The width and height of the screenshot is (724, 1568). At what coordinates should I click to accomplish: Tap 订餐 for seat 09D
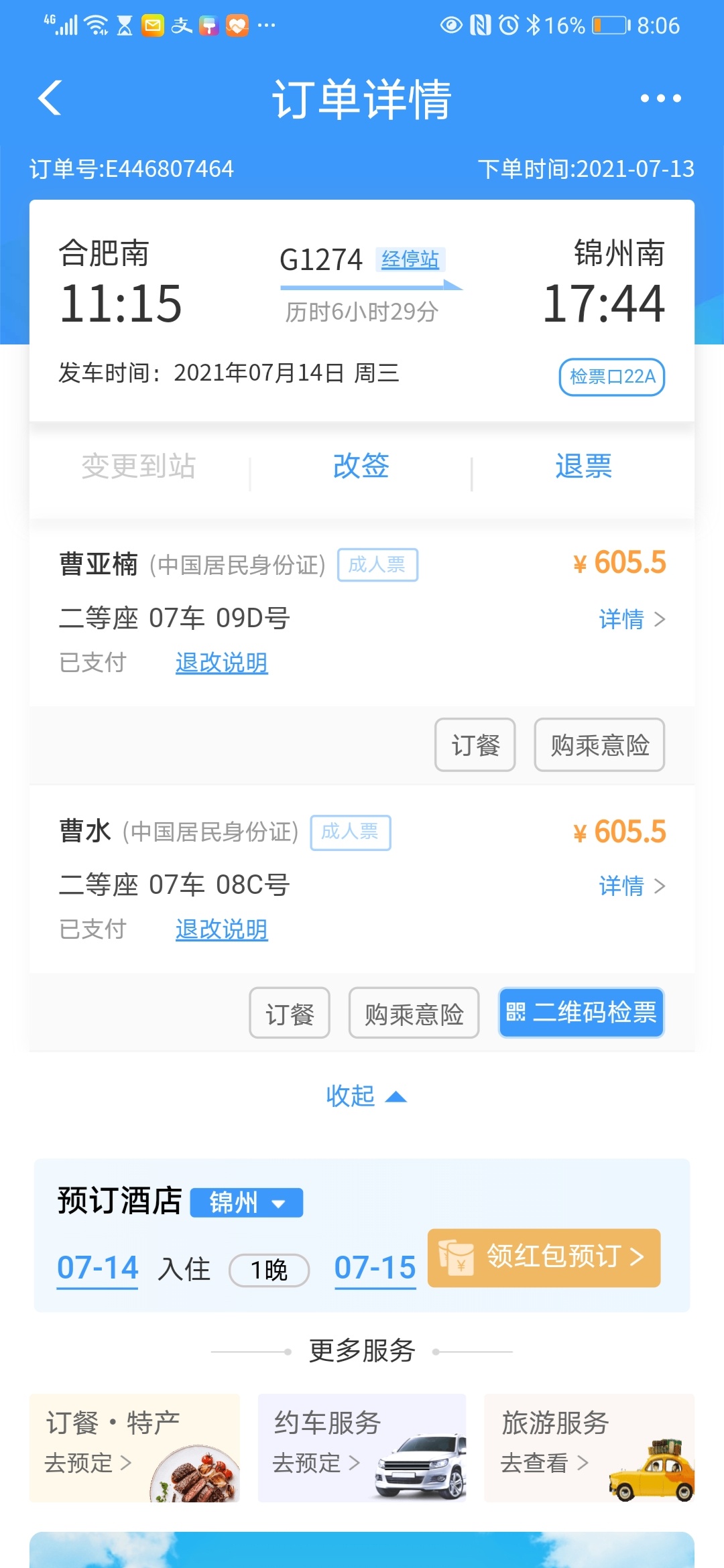tap(475, 745)
